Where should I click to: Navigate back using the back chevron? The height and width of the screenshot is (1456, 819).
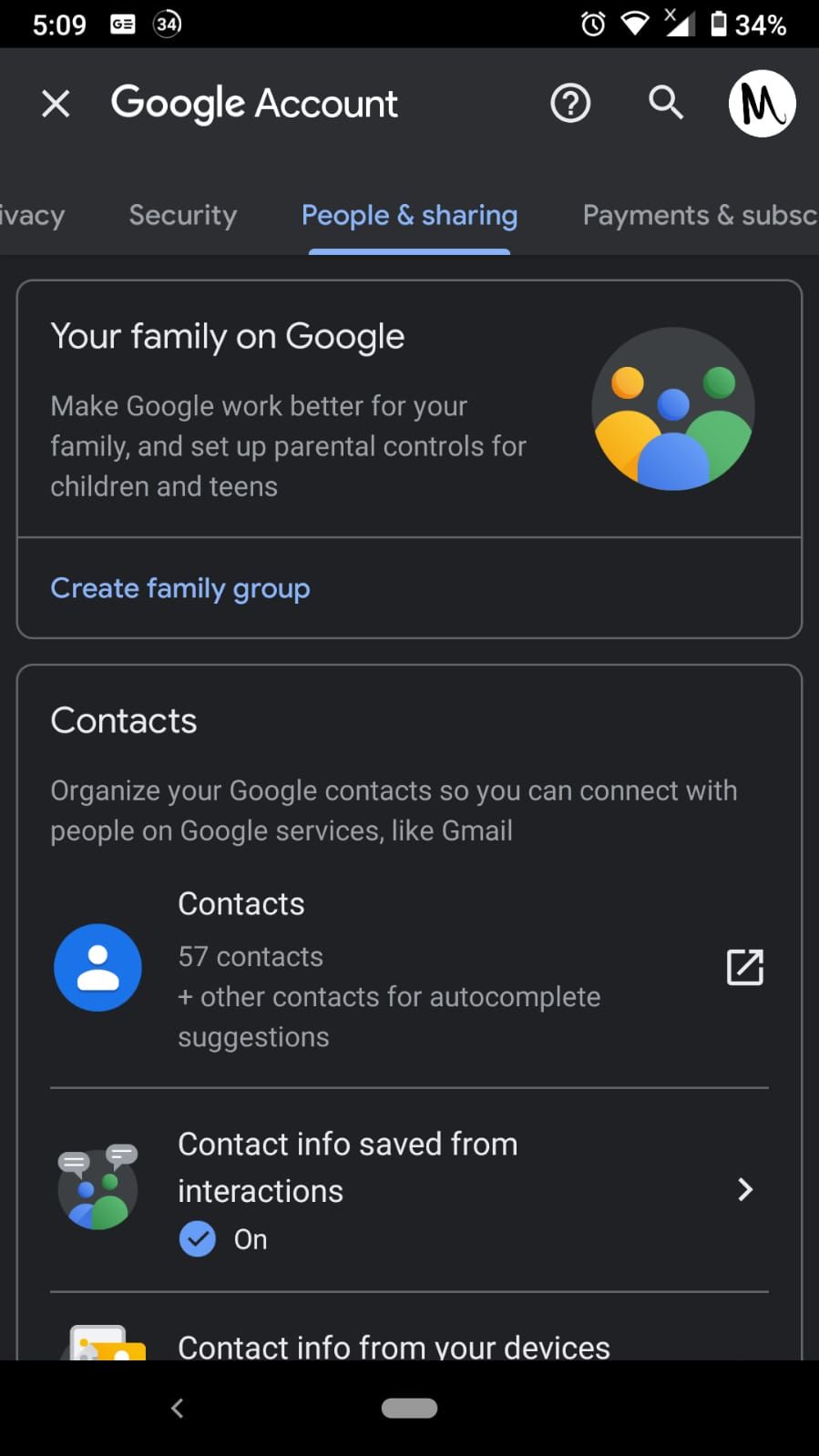click(177, 1408)
